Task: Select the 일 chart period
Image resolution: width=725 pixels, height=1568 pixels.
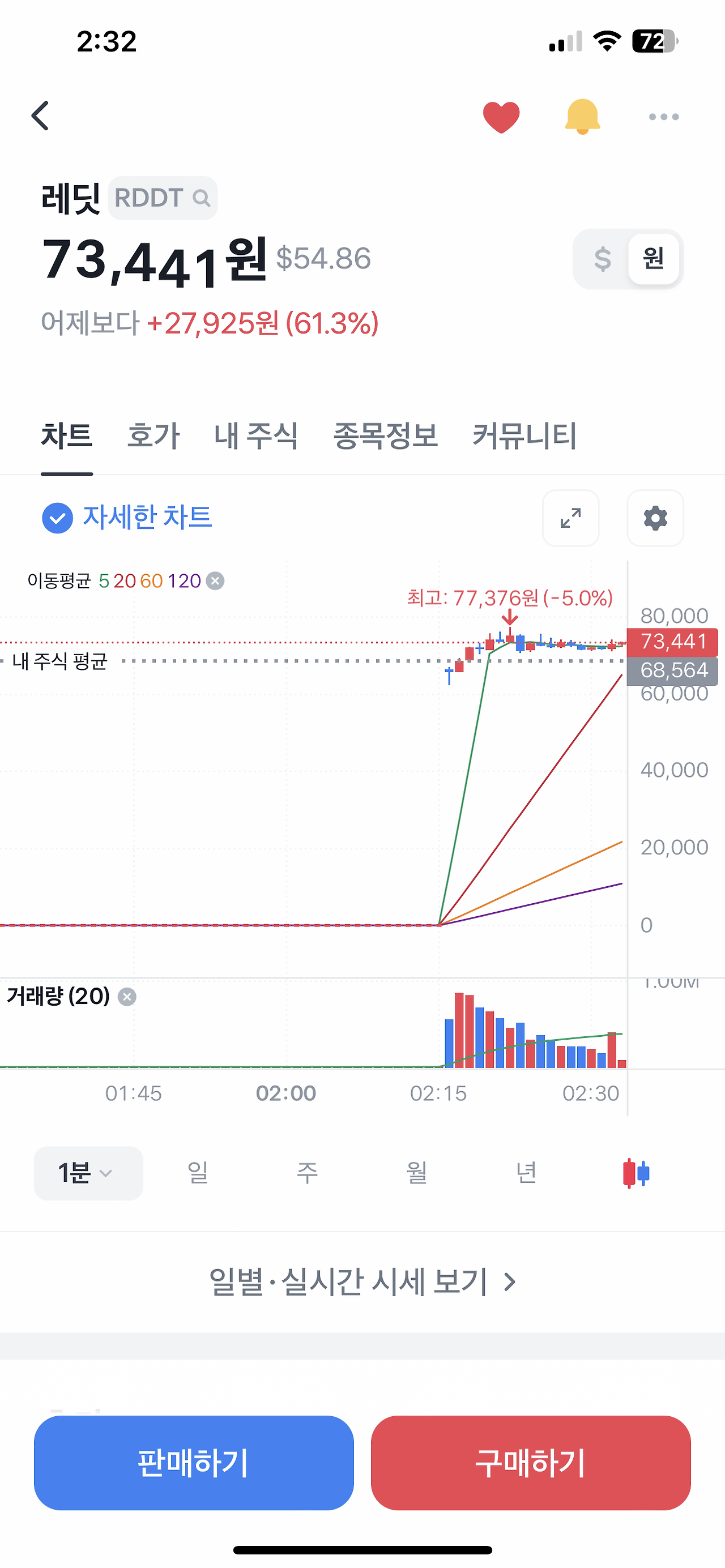Action: 198,1173
